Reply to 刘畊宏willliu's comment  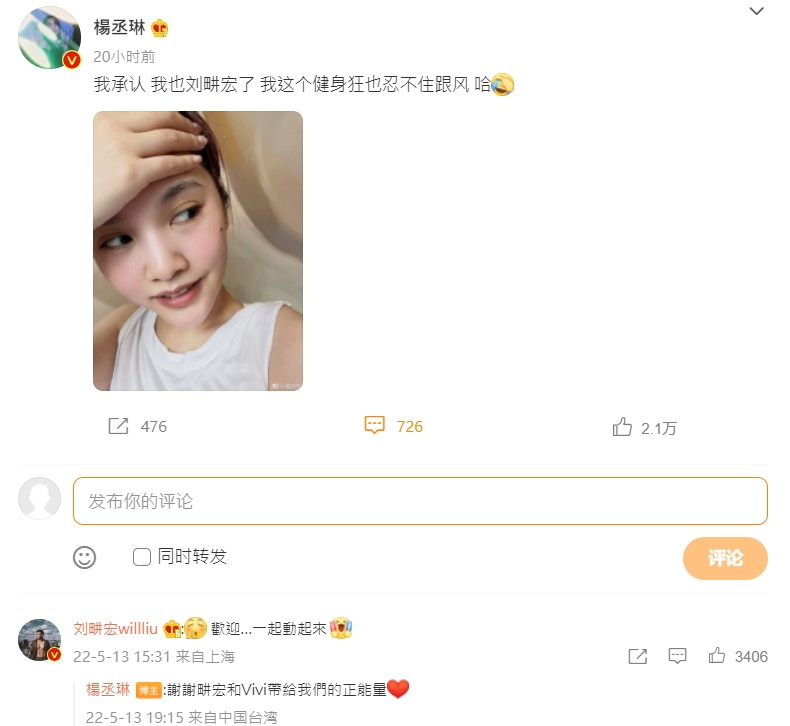(x=677, y=656)
